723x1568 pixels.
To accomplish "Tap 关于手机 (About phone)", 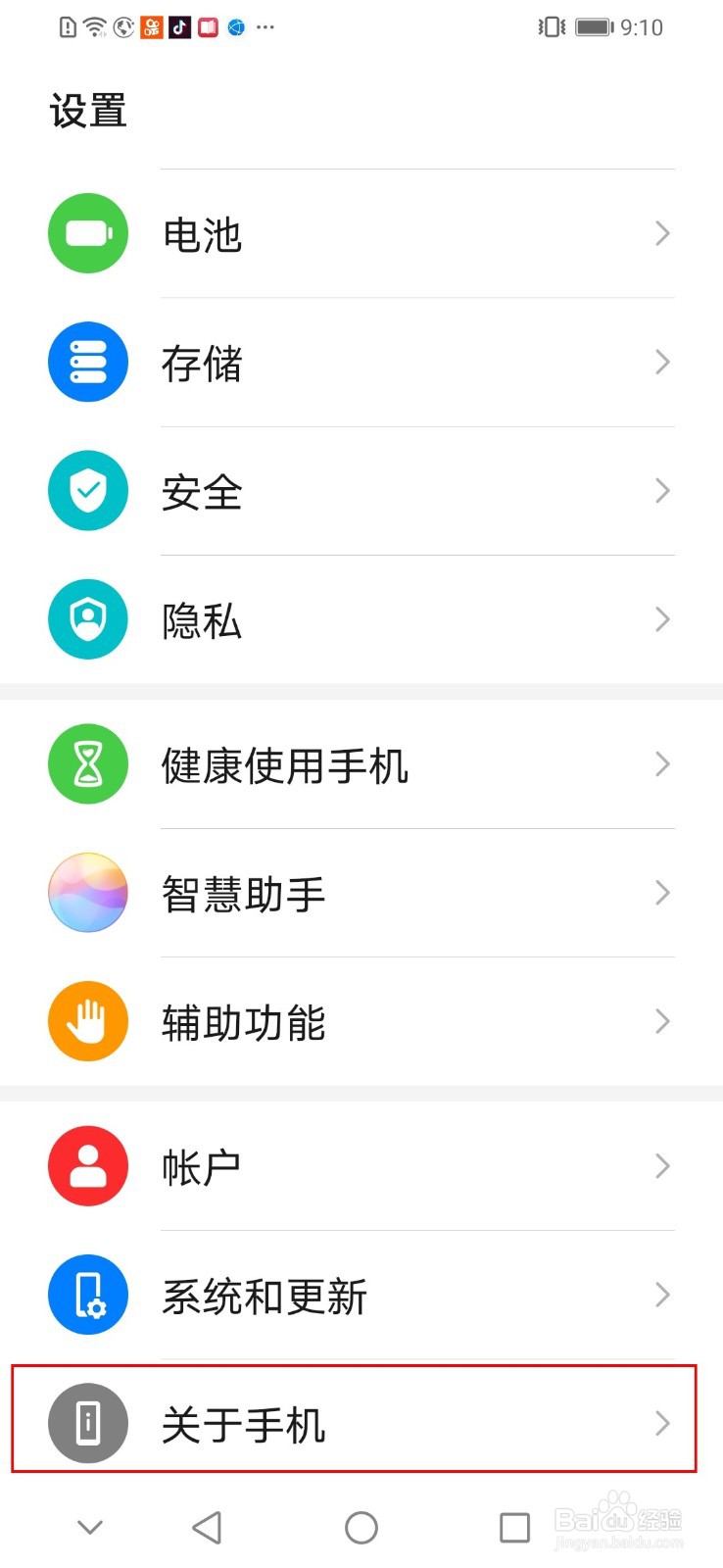I will click(x=361, y=1422).
